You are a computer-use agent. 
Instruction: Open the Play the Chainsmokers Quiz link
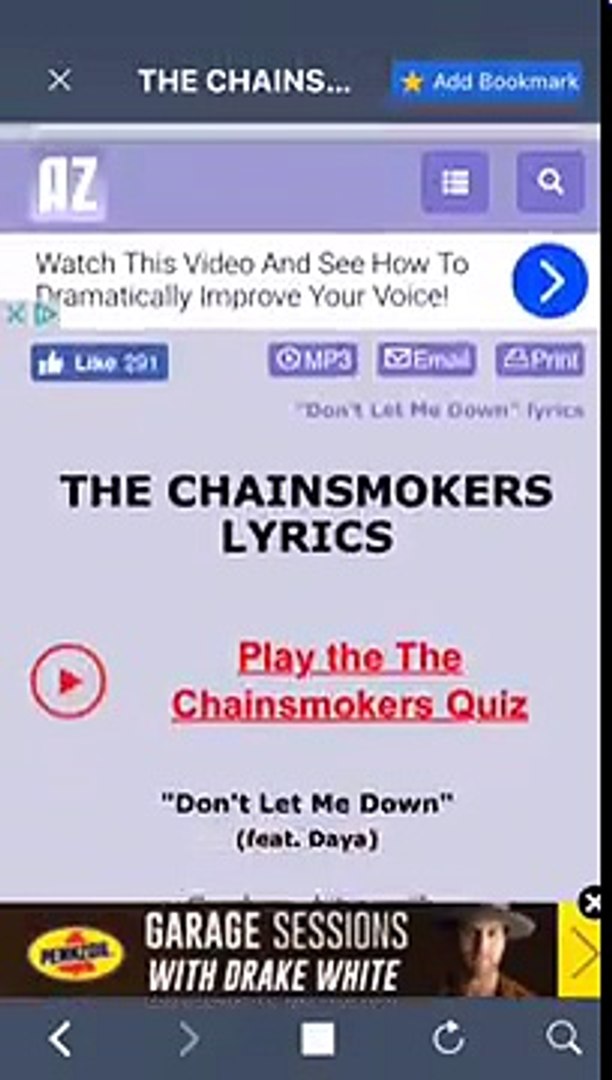[x=350, y=681]
